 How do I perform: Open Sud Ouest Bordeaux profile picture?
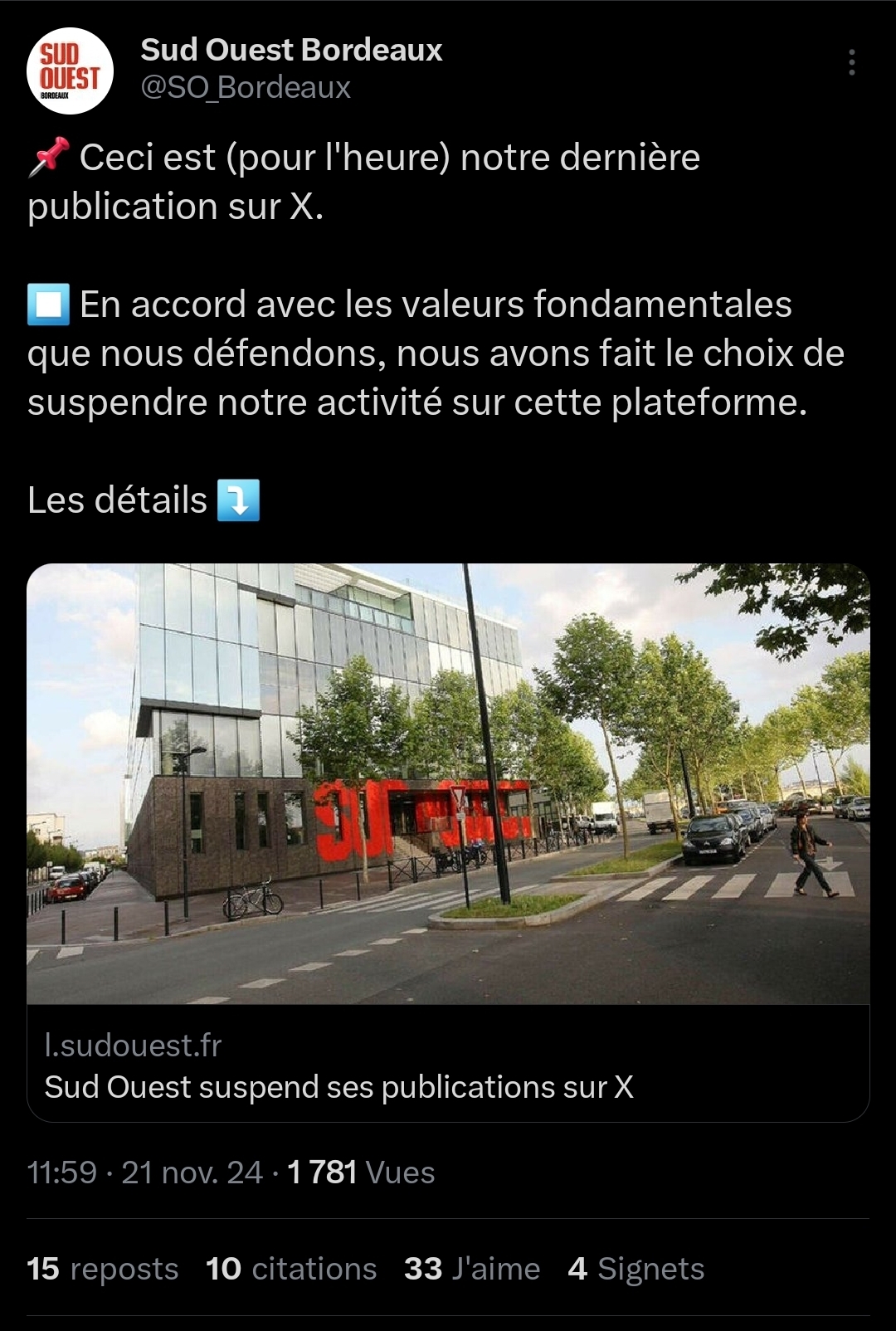[70, 71]
